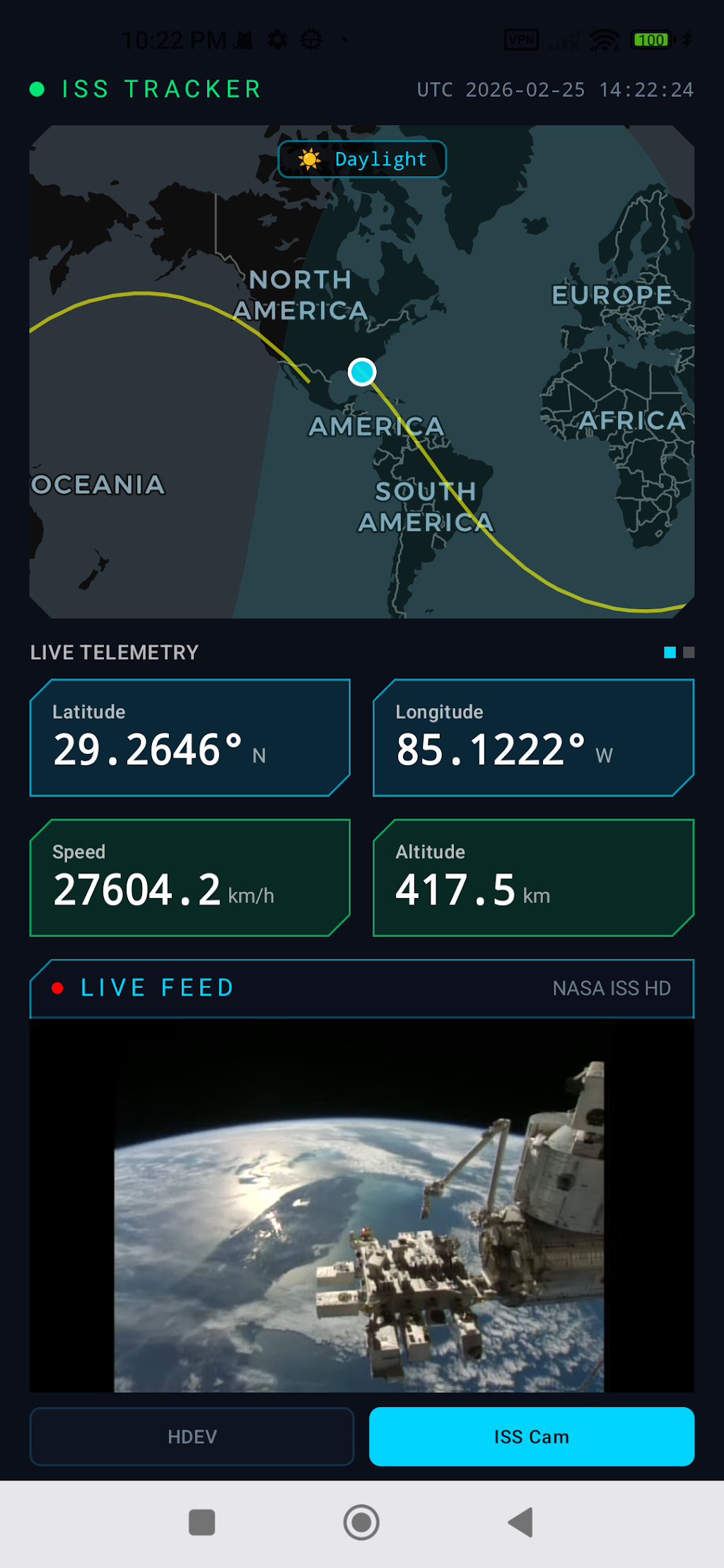
Task: Click the settings gear icon in the status bar
Action: pos(279,39)
